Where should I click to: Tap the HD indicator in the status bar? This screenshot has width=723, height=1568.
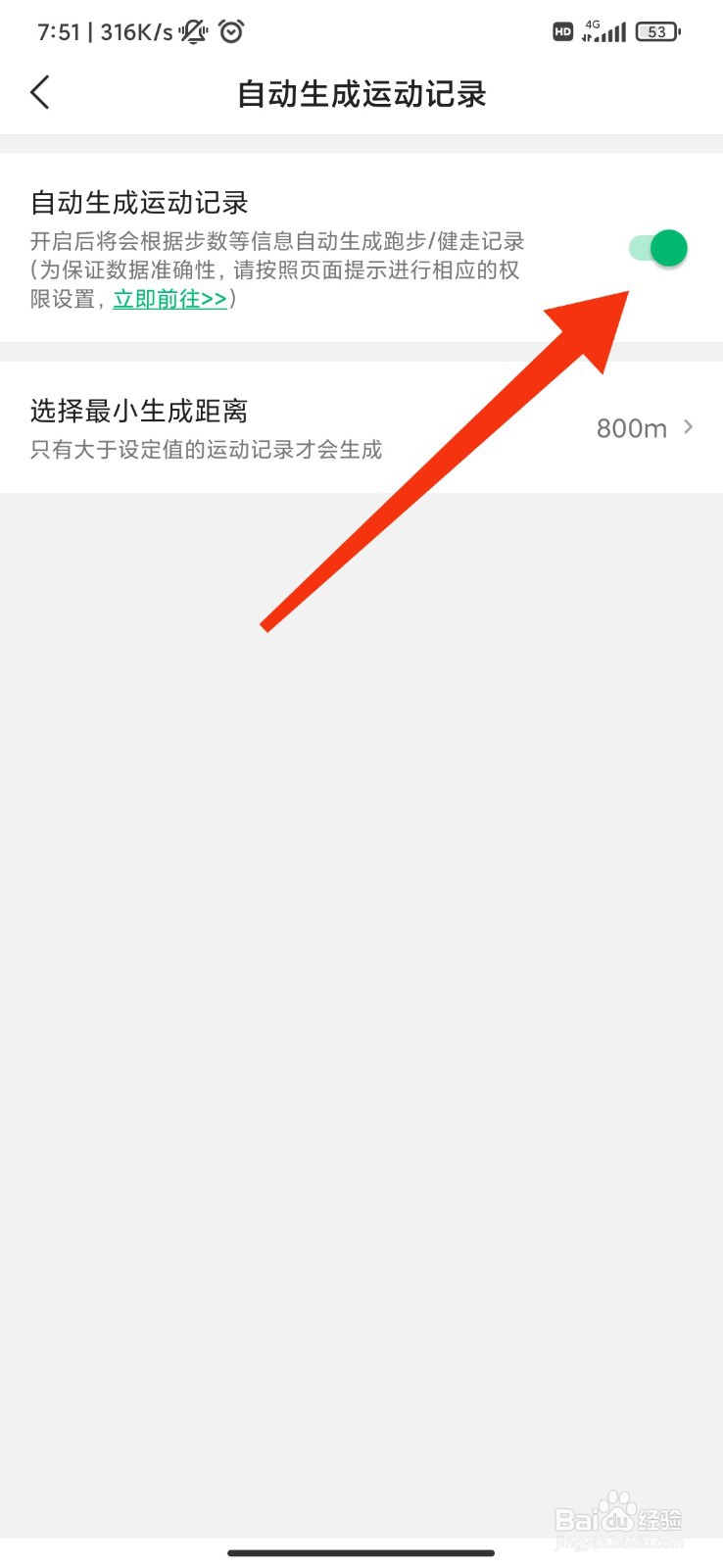(x=563, y=32)
